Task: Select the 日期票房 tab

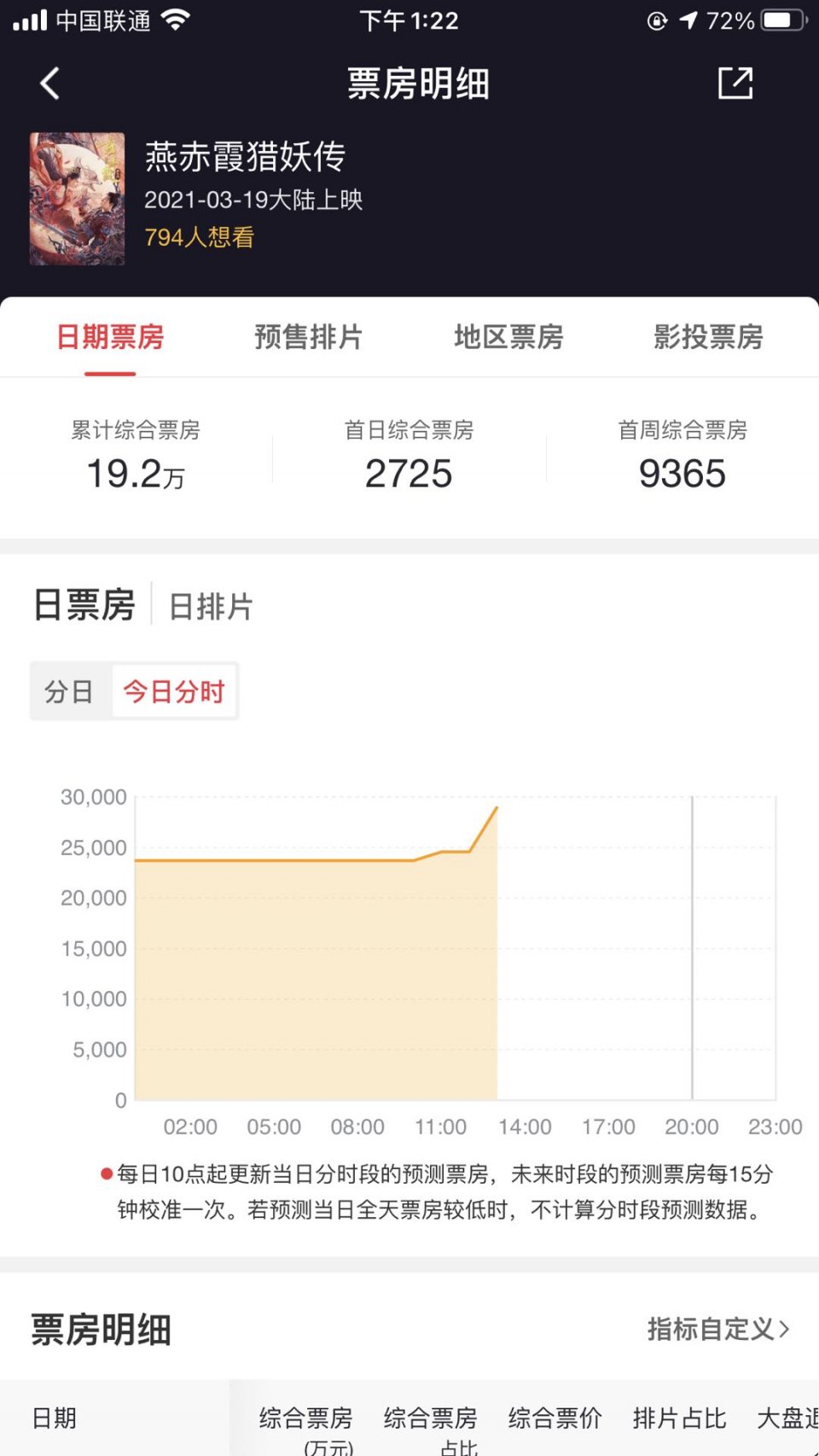Action: click(110, 337)
